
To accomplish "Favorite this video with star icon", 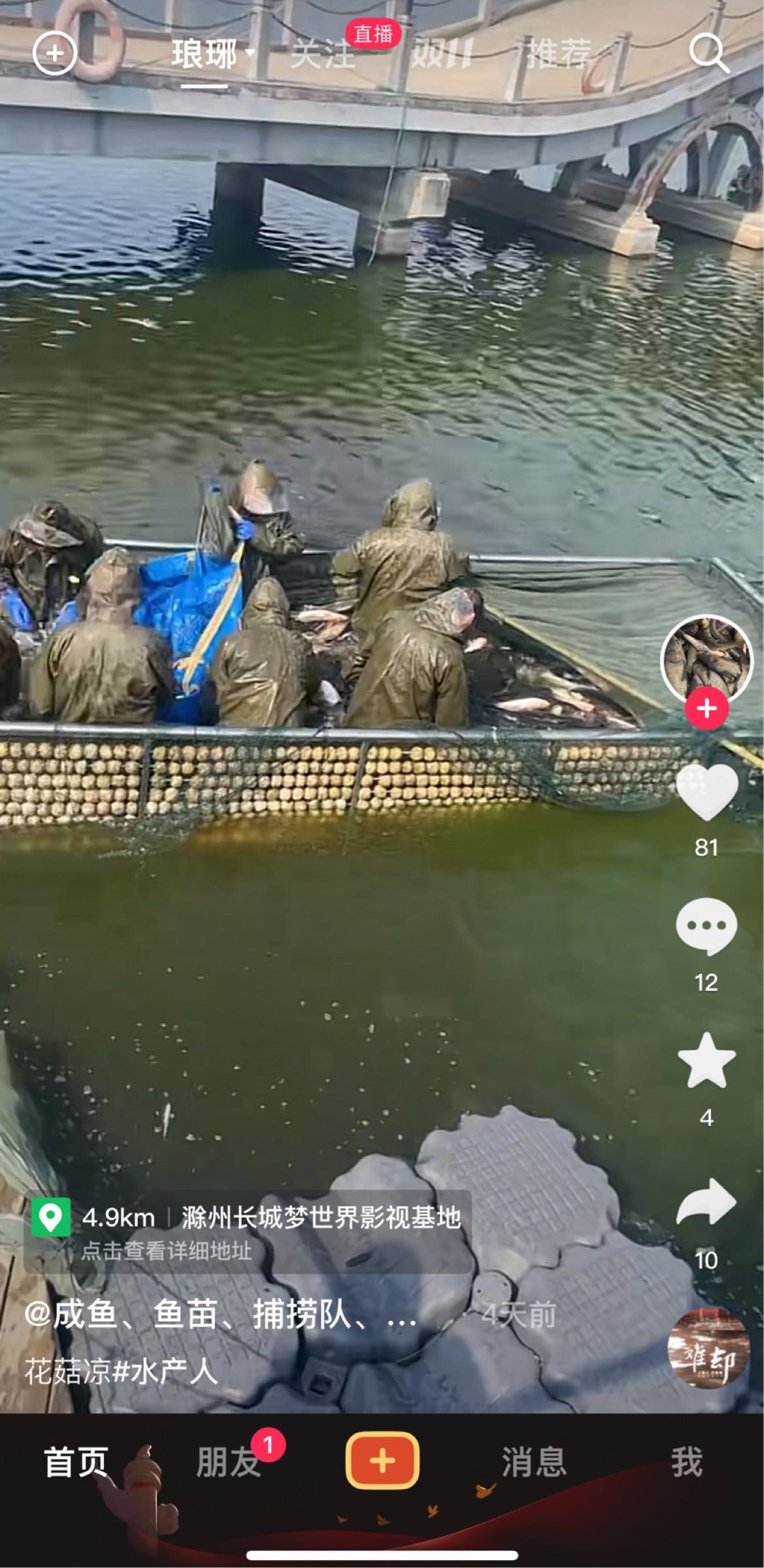I will (x=707, y=1060).
